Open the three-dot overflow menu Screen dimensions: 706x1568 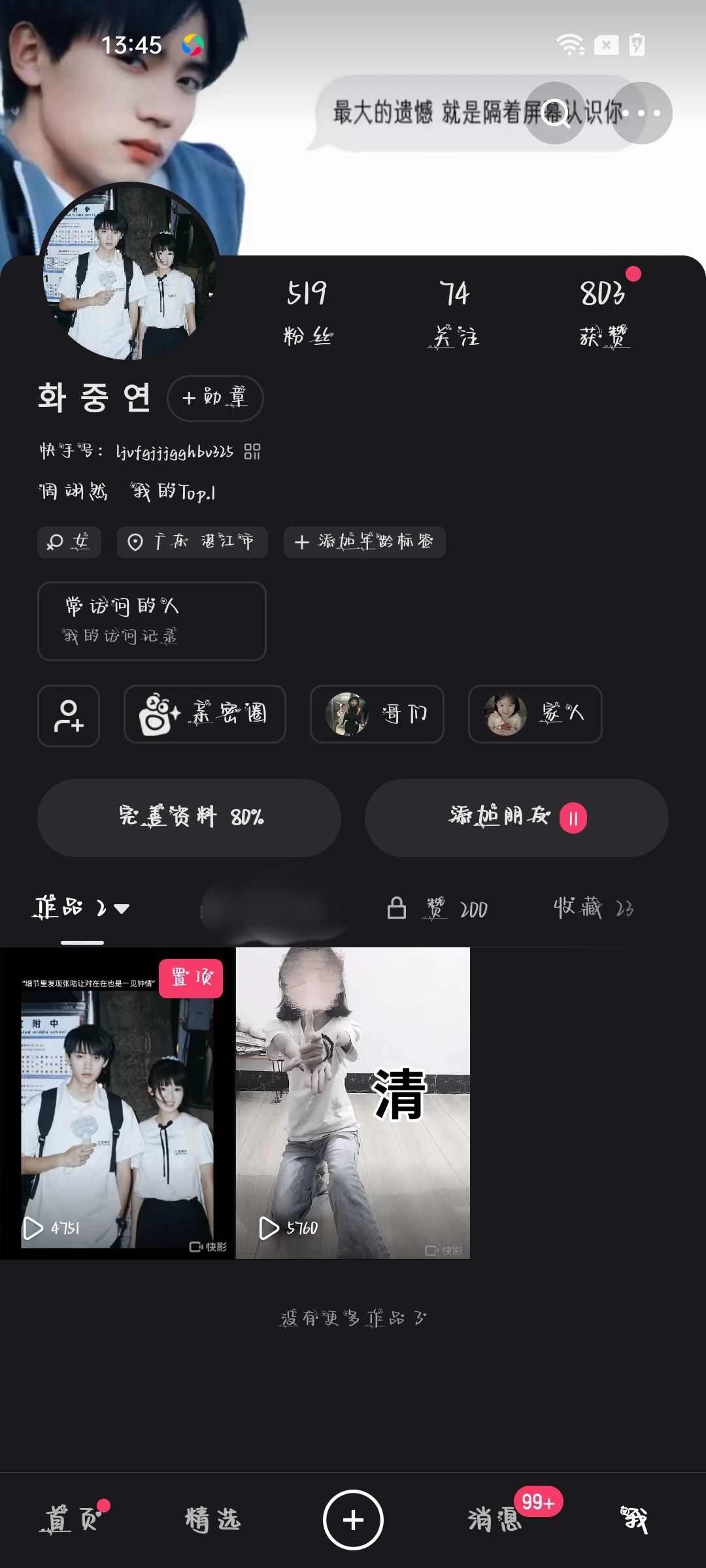(641, 113)
